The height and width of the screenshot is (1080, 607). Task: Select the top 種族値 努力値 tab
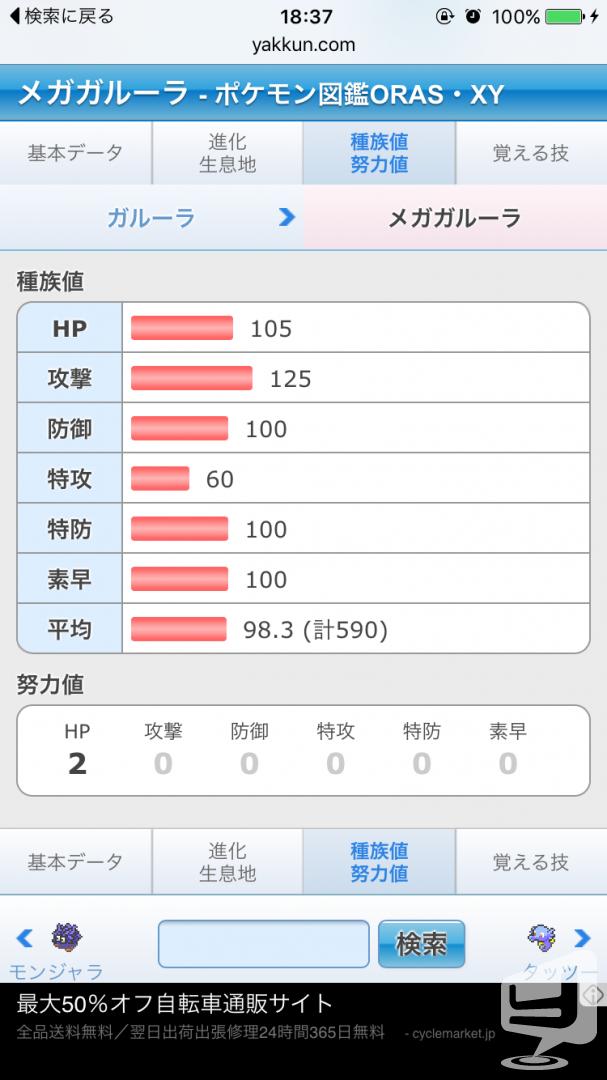(x=379, y=153)
